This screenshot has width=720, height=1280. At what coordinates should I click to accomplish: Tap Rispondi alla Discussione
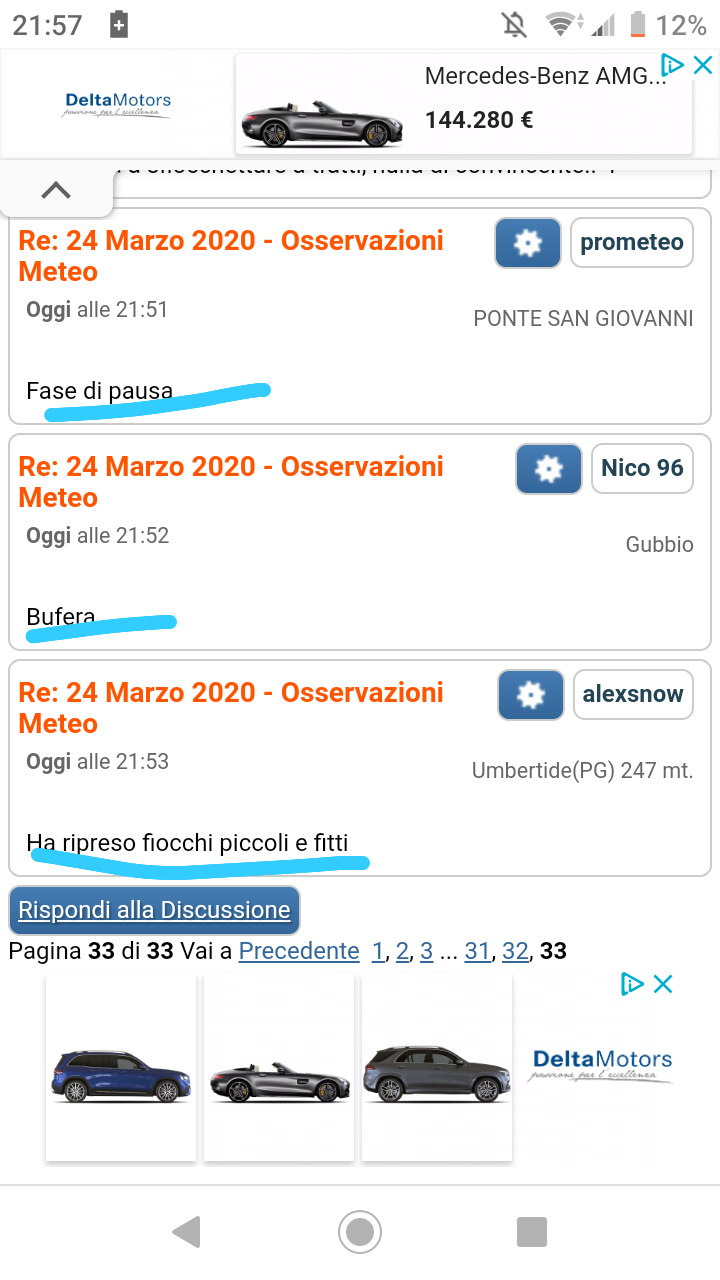click(x=154, y=910)
